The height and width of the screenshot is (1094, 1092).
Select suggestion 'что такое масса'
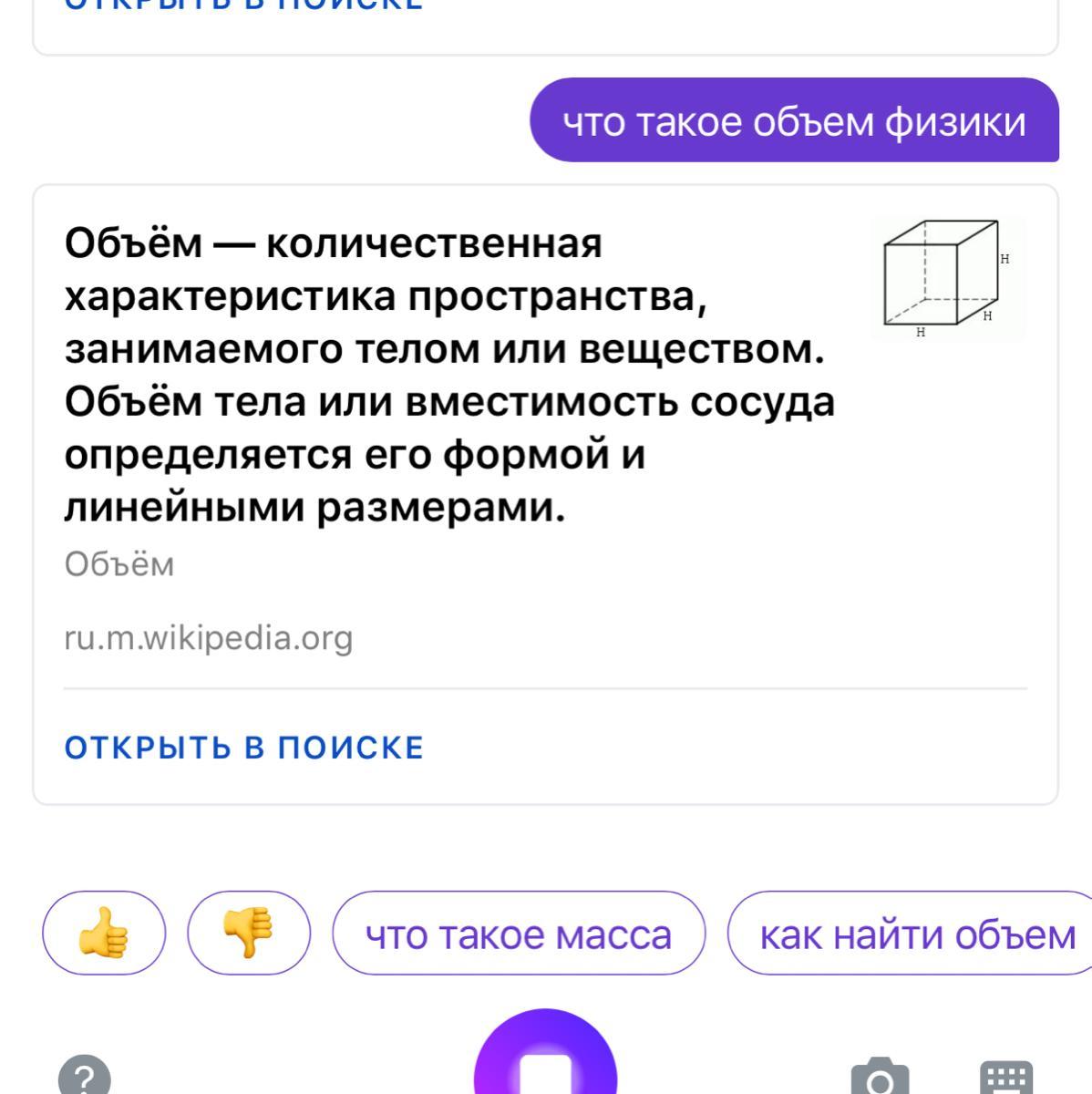point(519,934)
